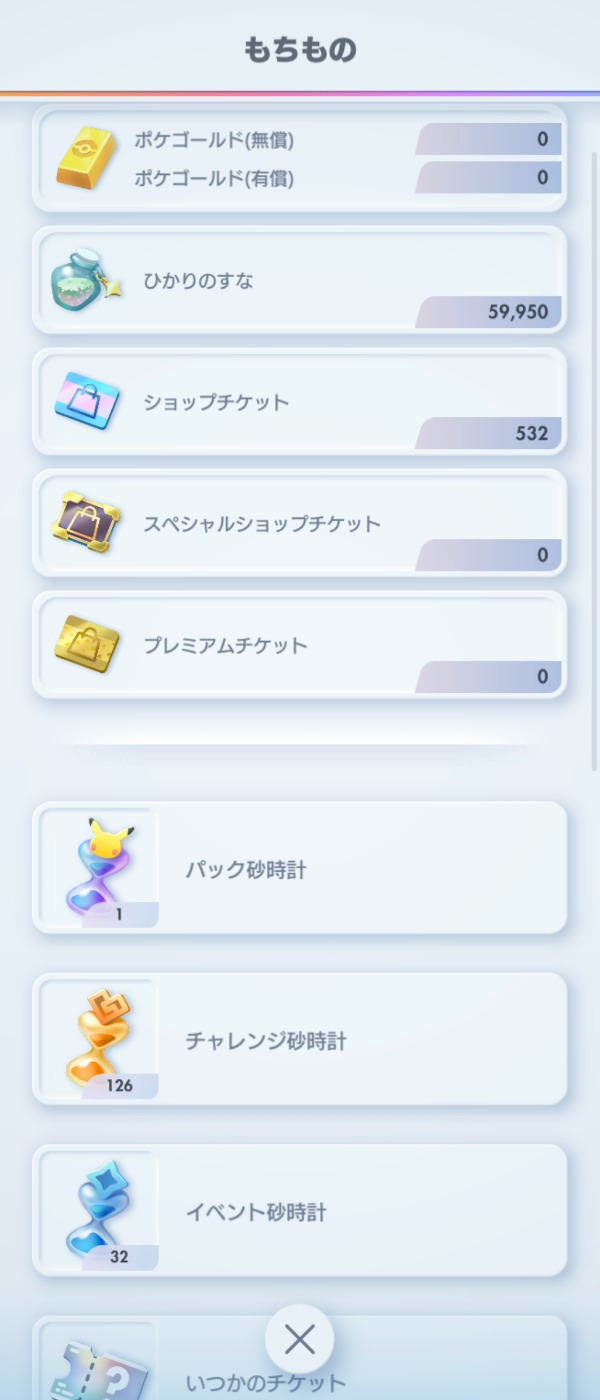Screen dimensions: 600x1400
Task: Close the もちもの items screen
Action: click(x=300, y=1339)
